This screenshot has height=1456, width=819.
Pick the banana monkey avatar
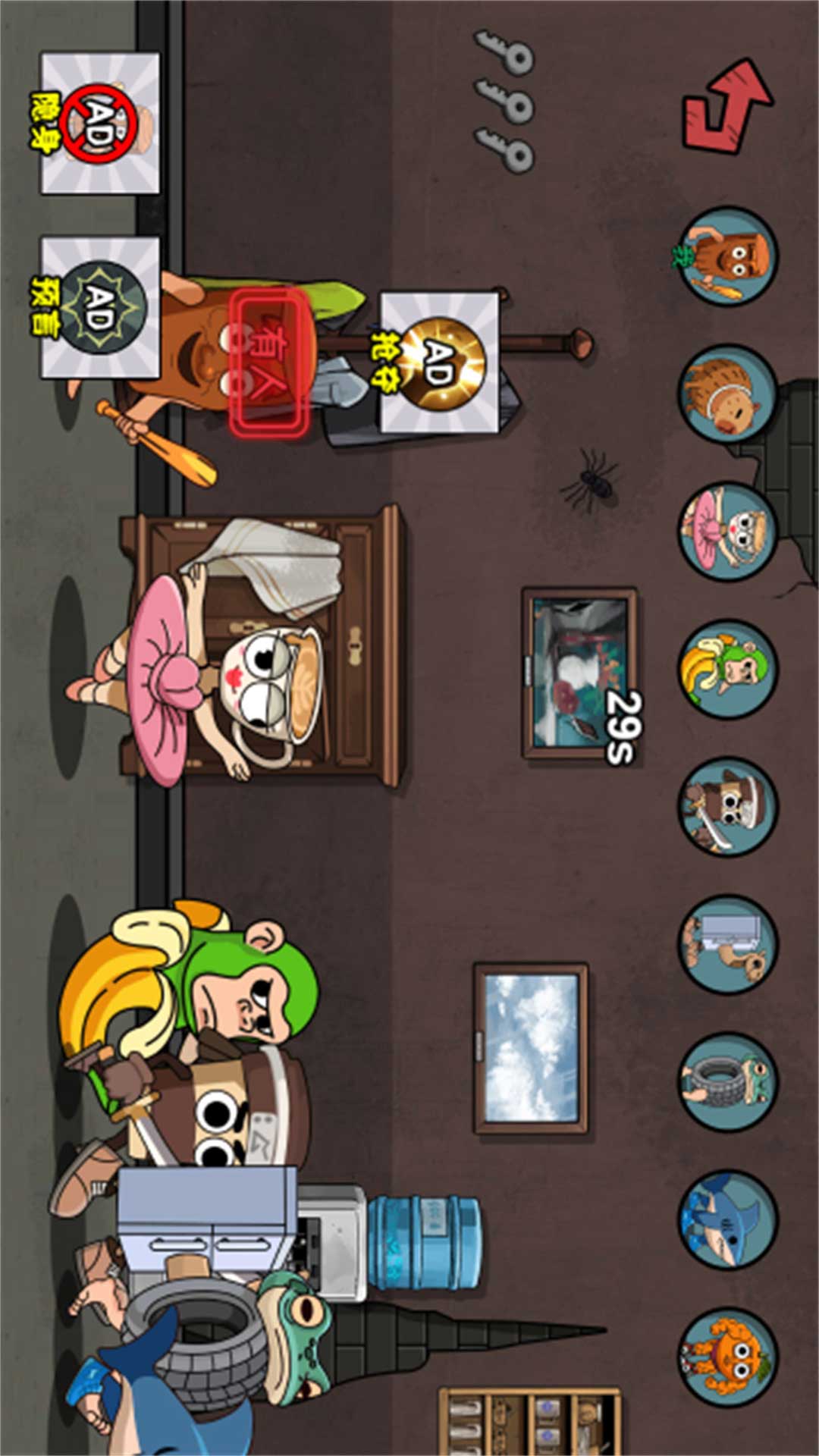tap(728, 669)
